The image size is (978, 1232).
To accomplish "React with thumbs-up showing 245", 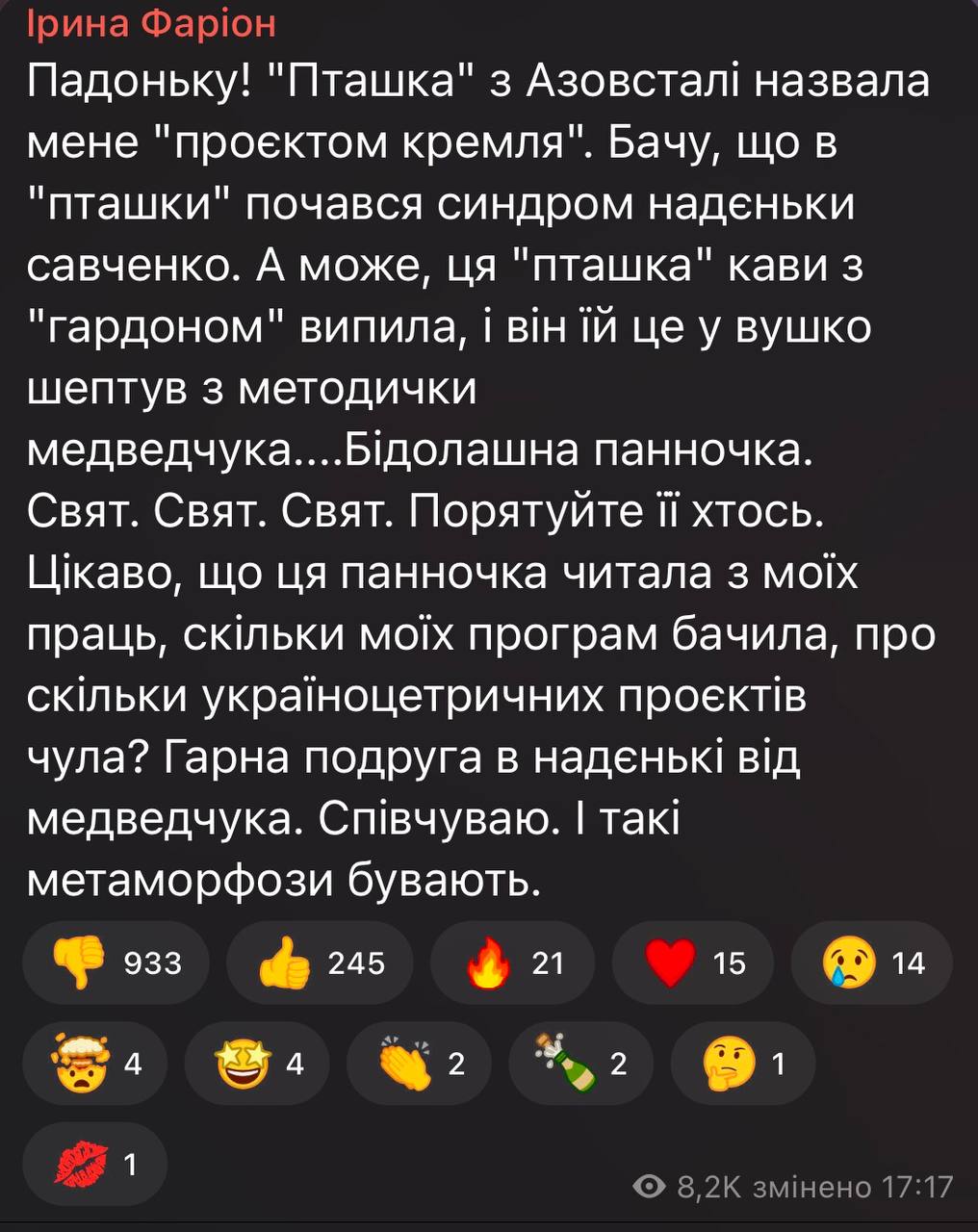I will point(320,962).
